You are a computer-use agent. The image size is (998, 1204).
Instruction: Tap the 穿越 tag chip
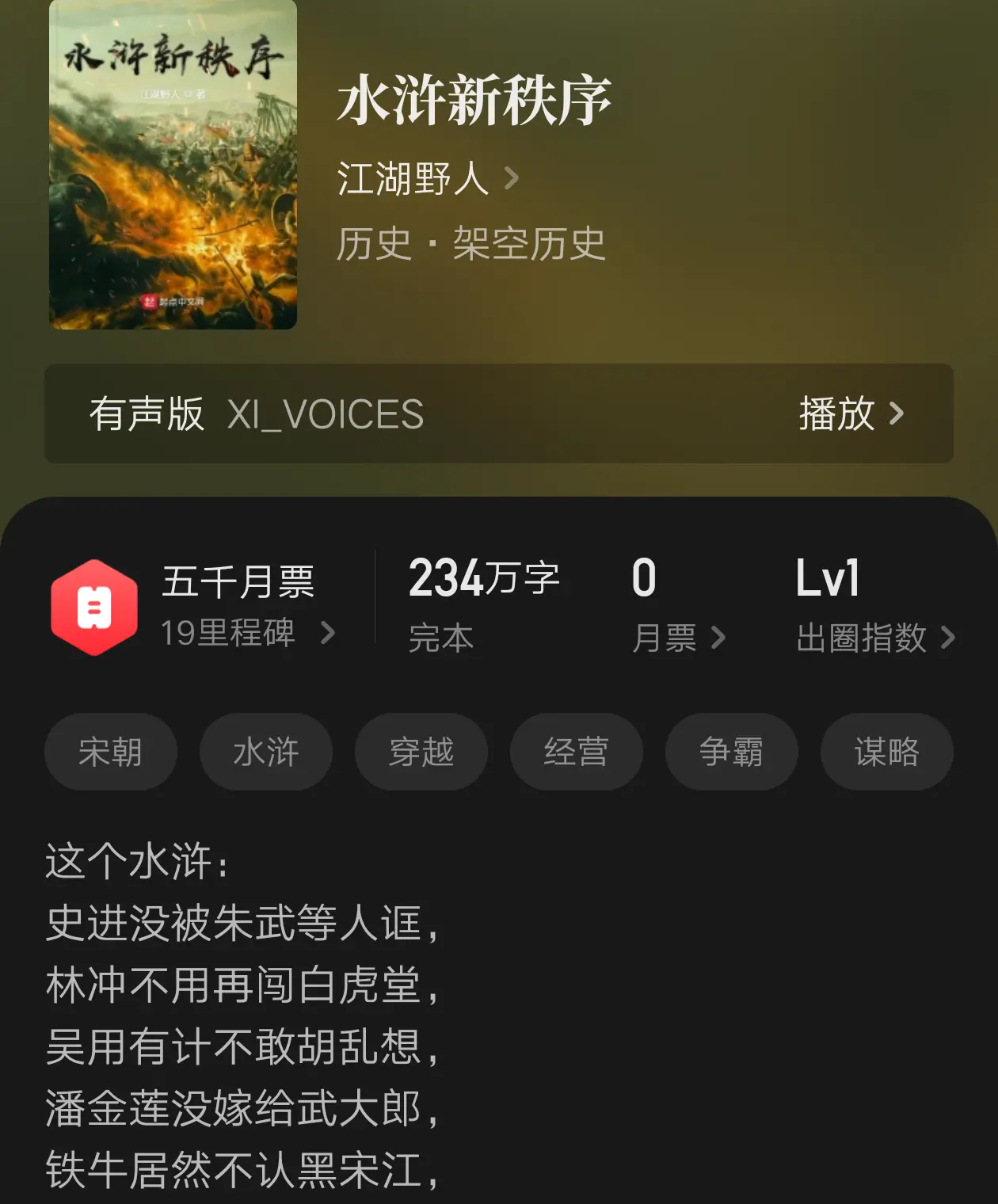pyautogui.click(x=421, y=752)
